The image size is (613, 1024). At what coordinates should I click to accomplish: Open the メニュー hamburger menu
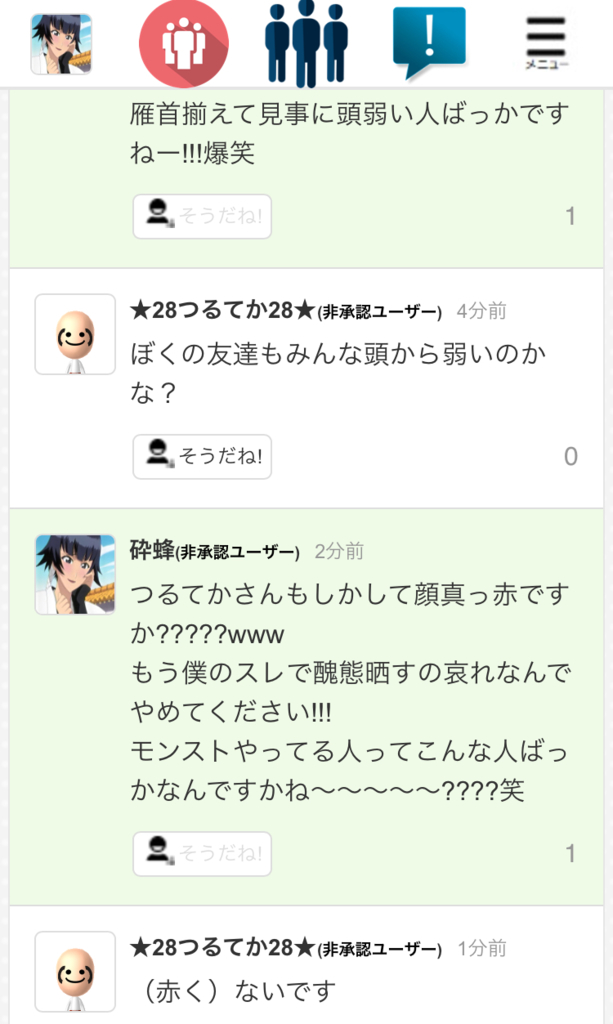point(546,42)
